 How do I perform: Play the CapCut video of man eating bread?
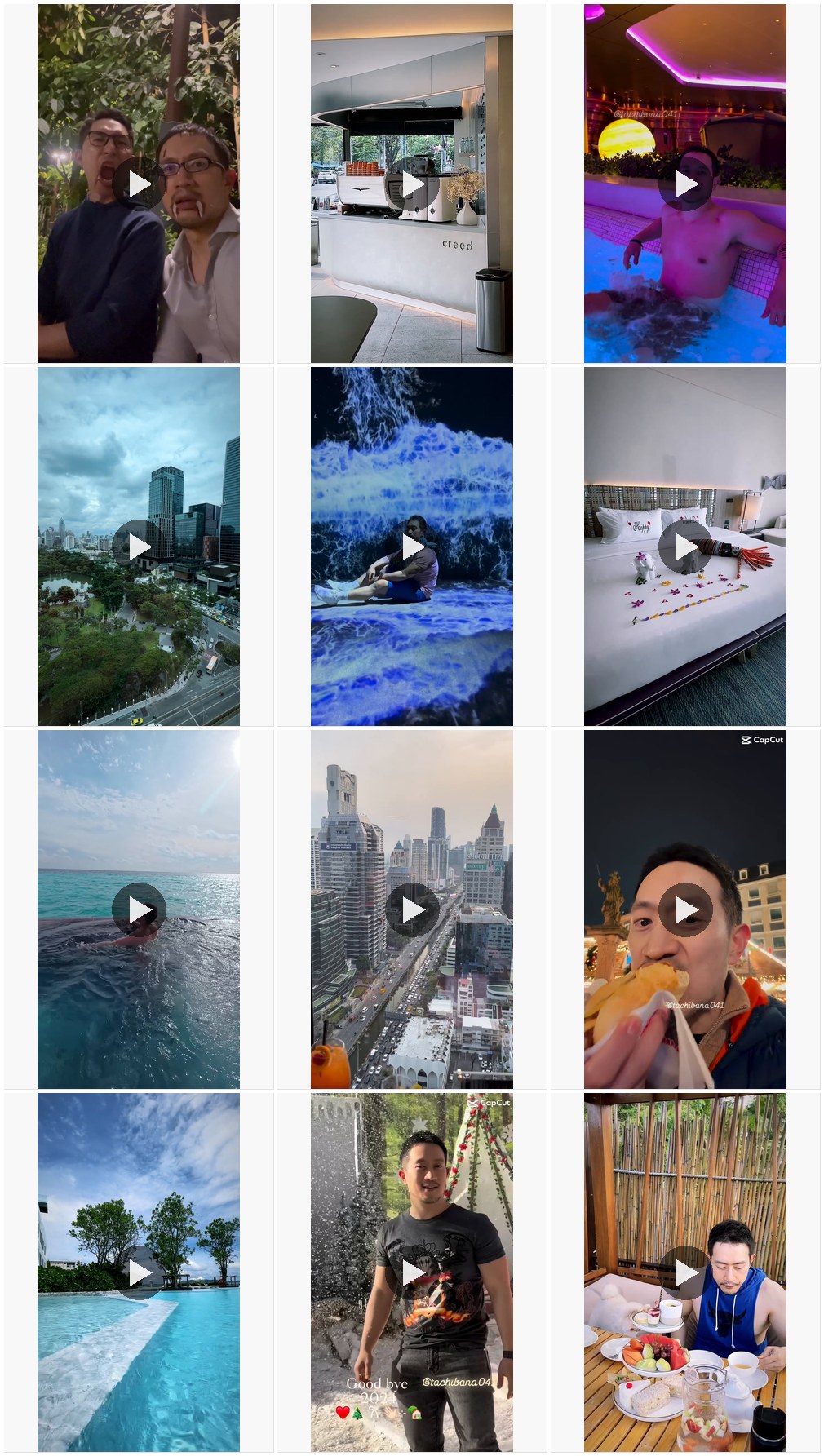pyautogui.click(x=685, y=909)
